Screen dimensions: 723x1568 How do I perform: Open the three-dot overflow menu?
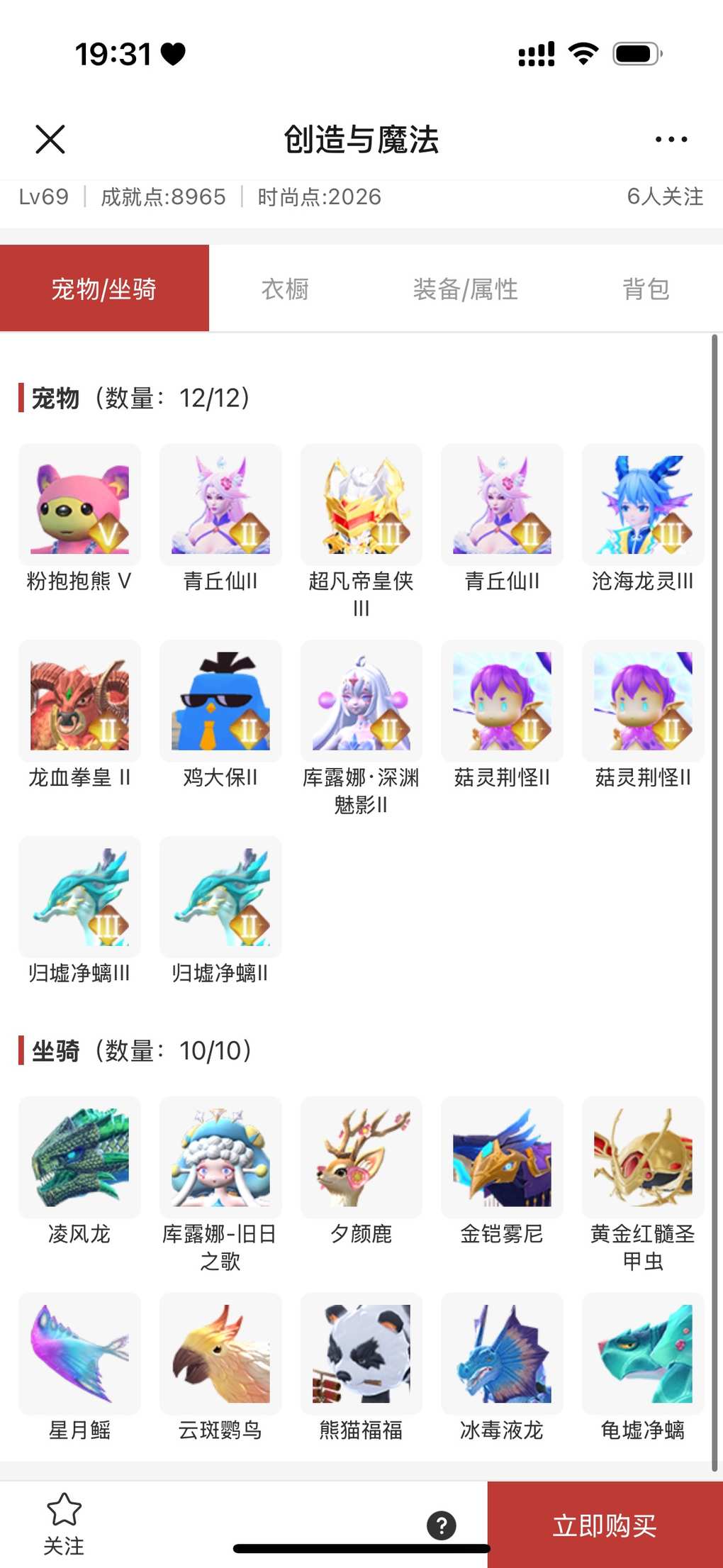pos(671,139)
